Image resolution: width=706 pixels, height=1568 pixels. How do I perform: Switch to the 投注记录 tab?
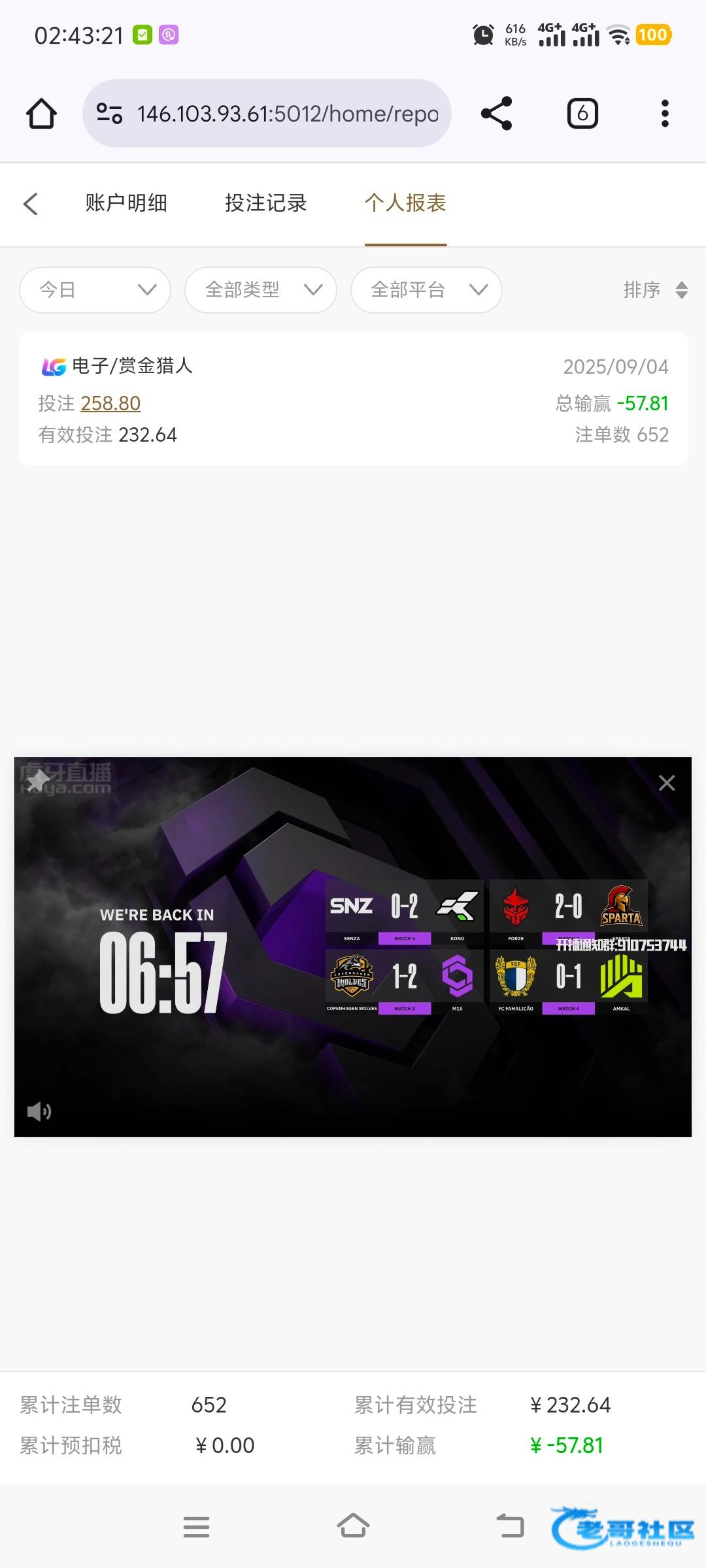click(x=265, y=203)
